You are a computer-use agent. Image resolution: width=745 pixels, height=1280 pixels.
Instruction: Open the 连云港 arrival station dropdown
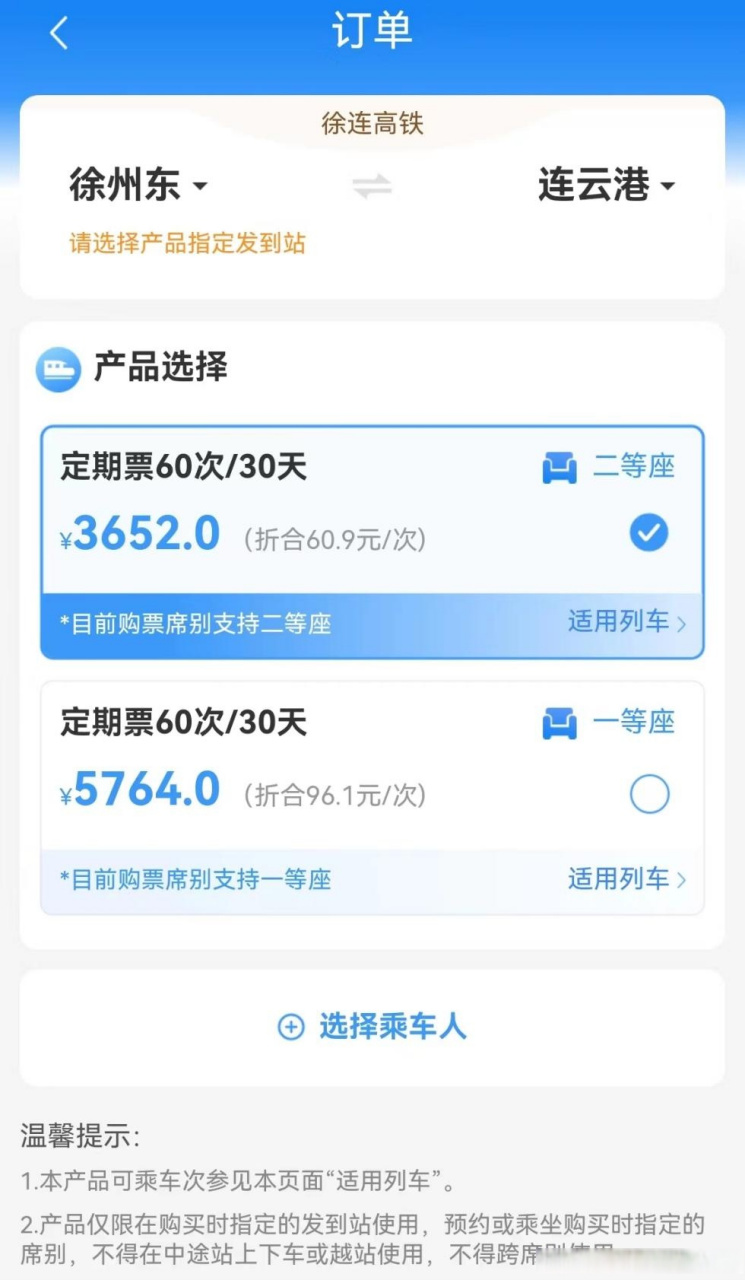point(608,186)
